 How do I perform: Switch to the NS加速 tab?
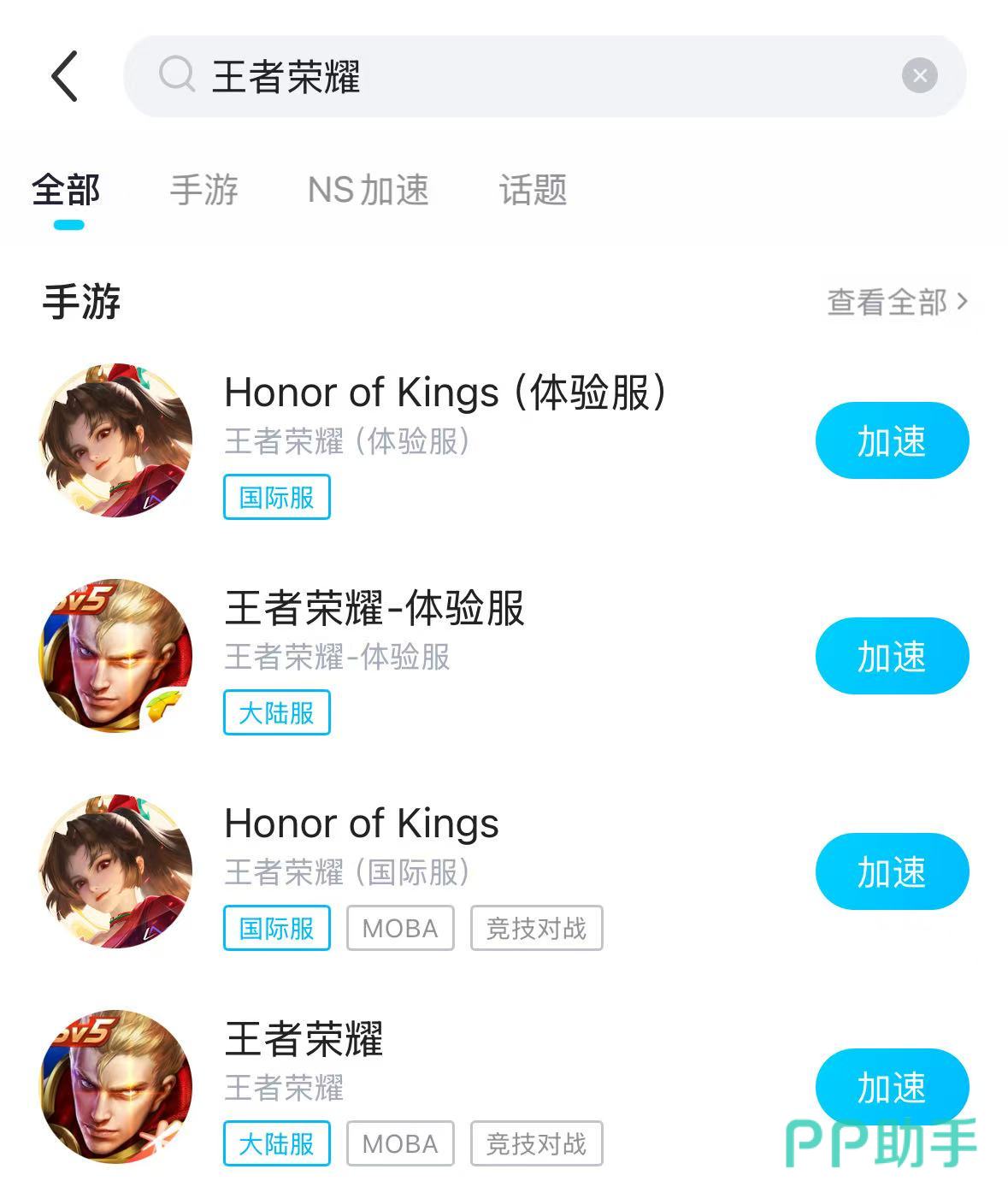pyautogui.click(x=368, y=190)
